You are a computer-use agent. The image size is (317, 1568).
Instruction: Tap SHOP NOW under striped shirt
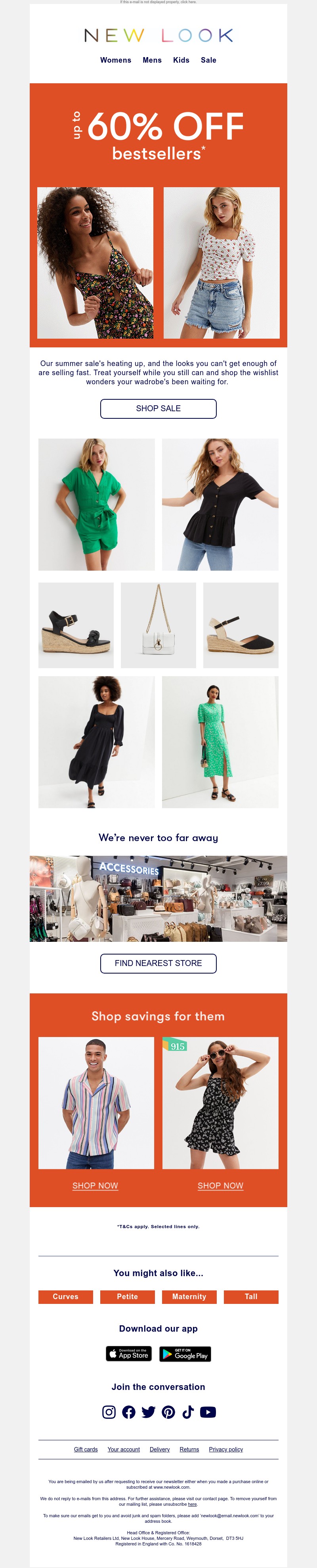click(95, 1186)
